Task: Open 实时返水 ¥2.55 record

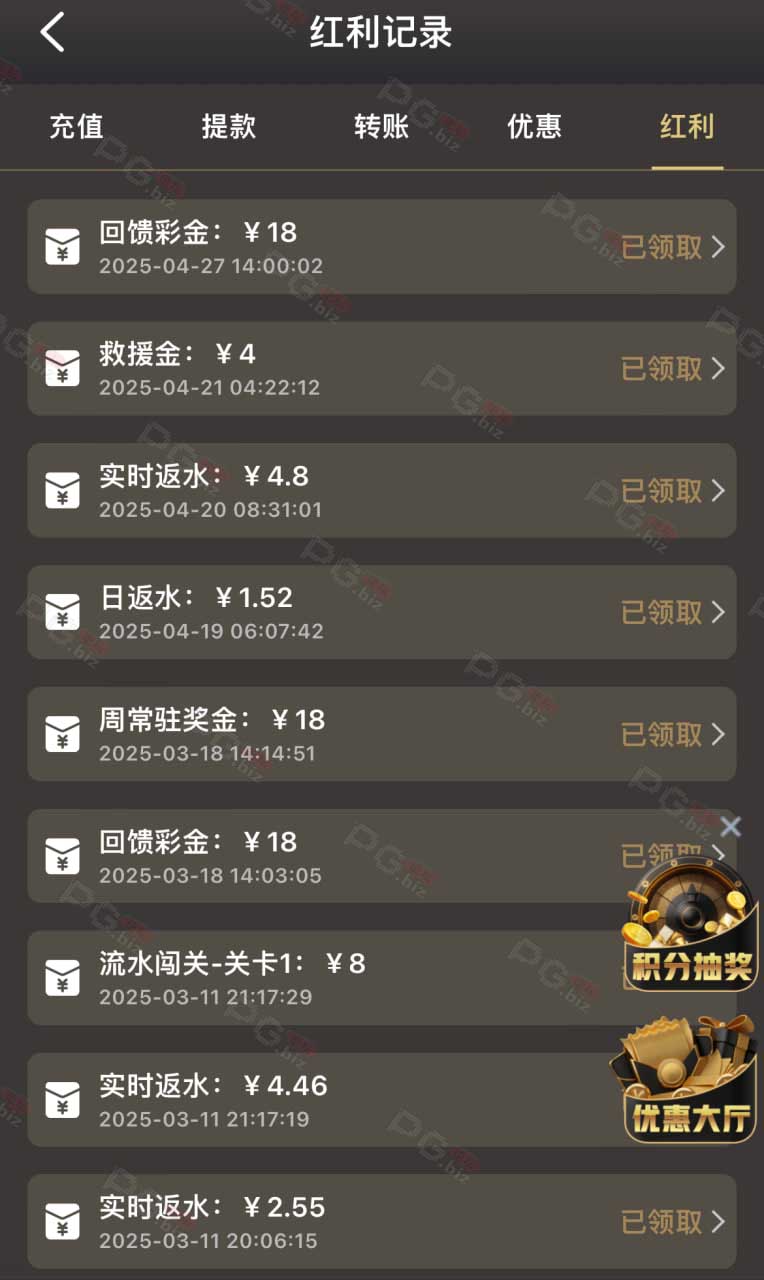Action: pos(382,1222)
